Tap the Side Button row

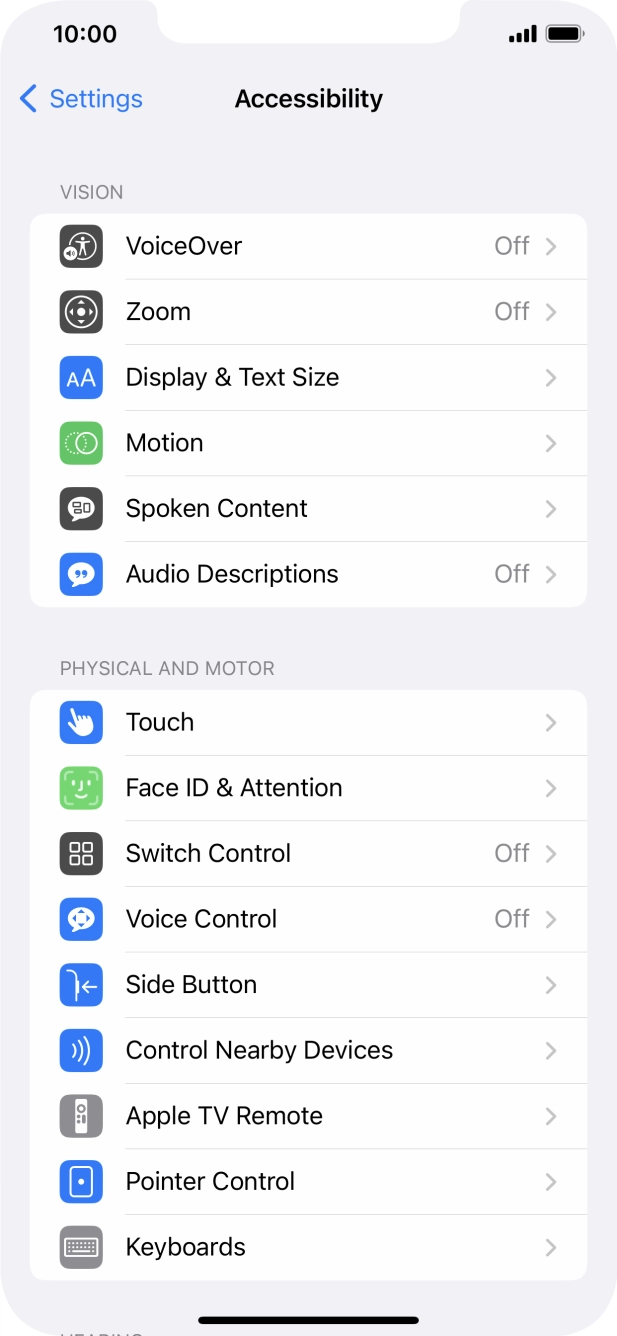coord(308,985)
